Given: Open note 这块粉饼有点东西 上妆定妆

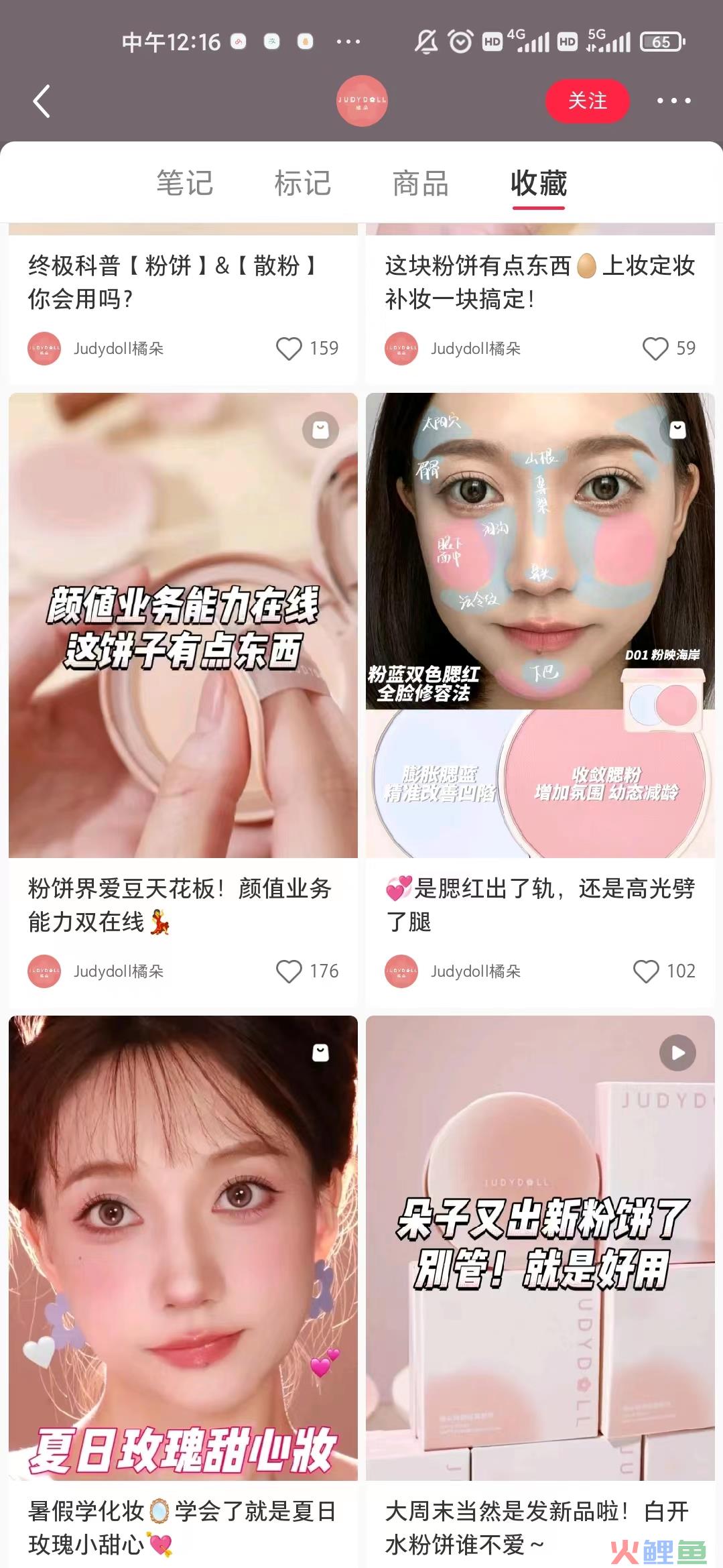Looking at the screenshot, I should coord(539,282).
